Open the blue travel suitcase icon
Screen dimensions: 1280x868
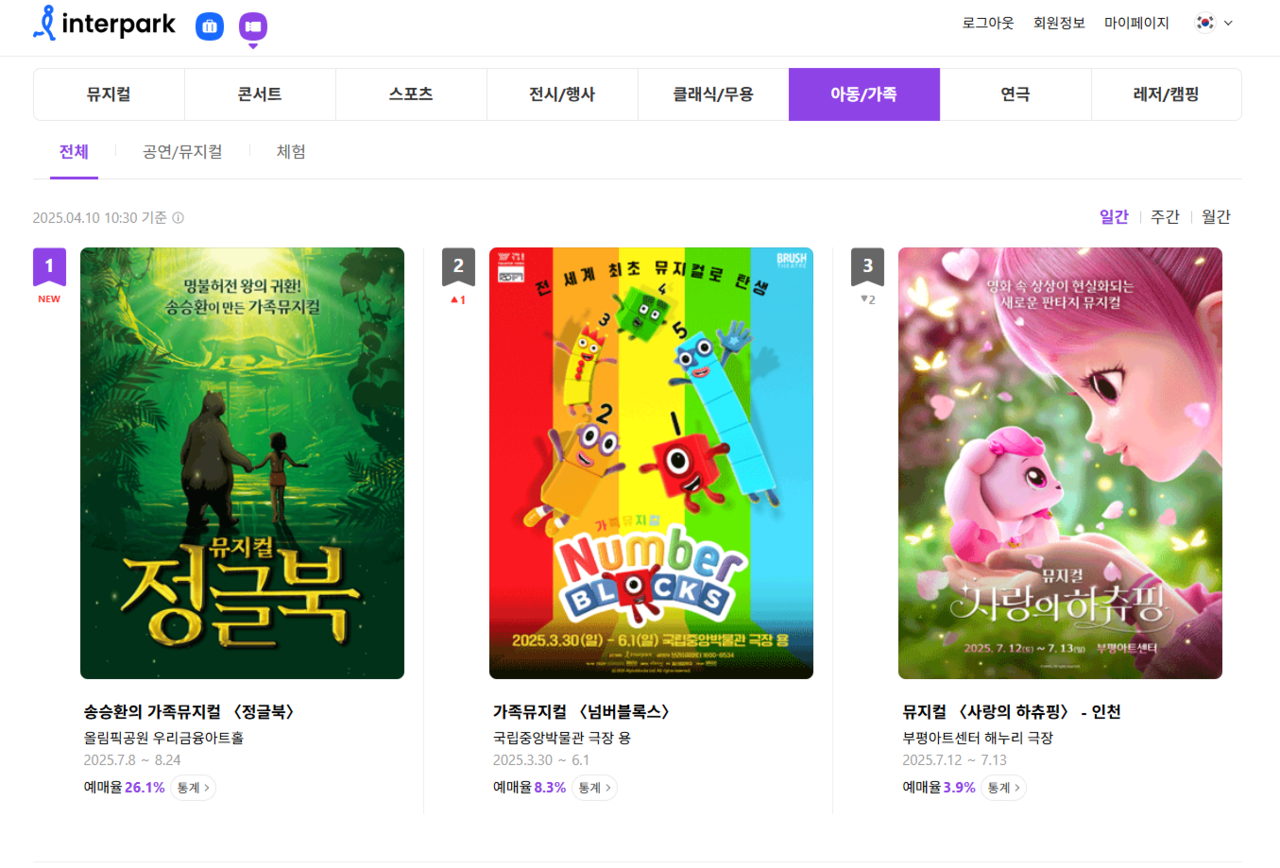coord(209,26)
